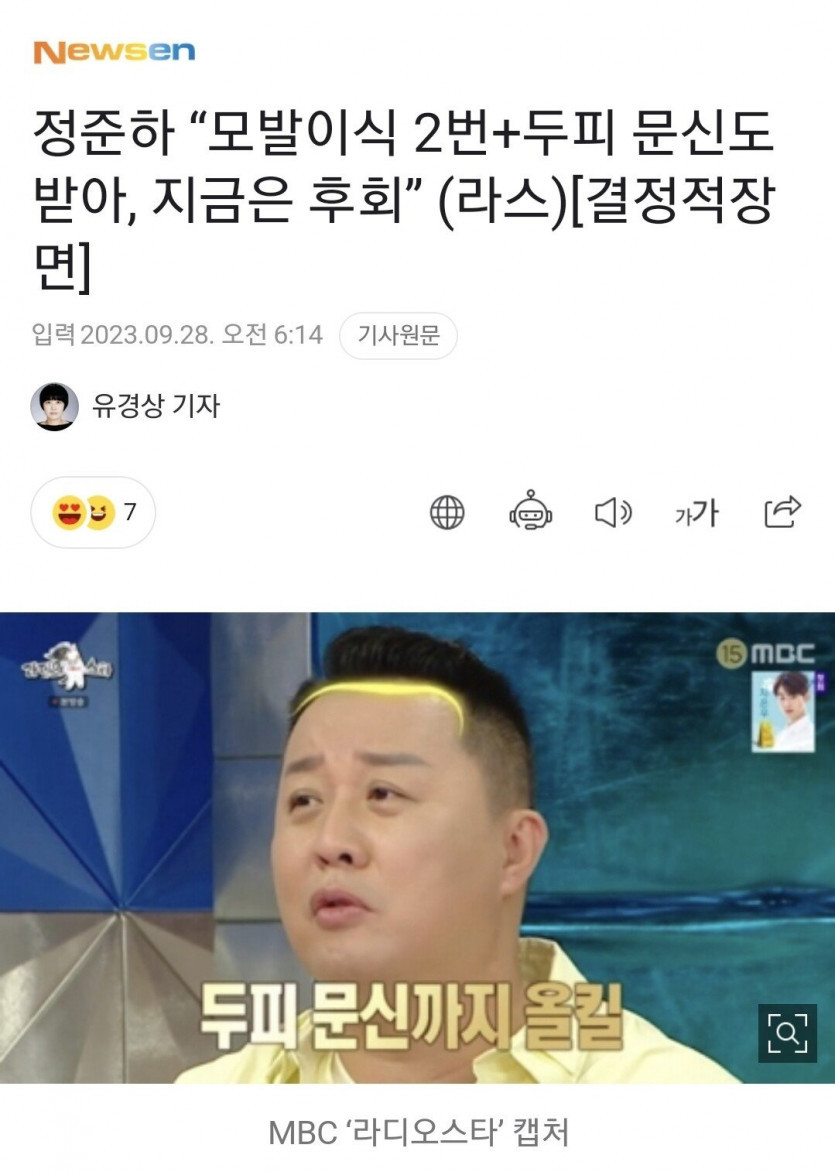Tap the robot AI summary icon
This screenshot has height=1172, width=835.
coord(530,512)
